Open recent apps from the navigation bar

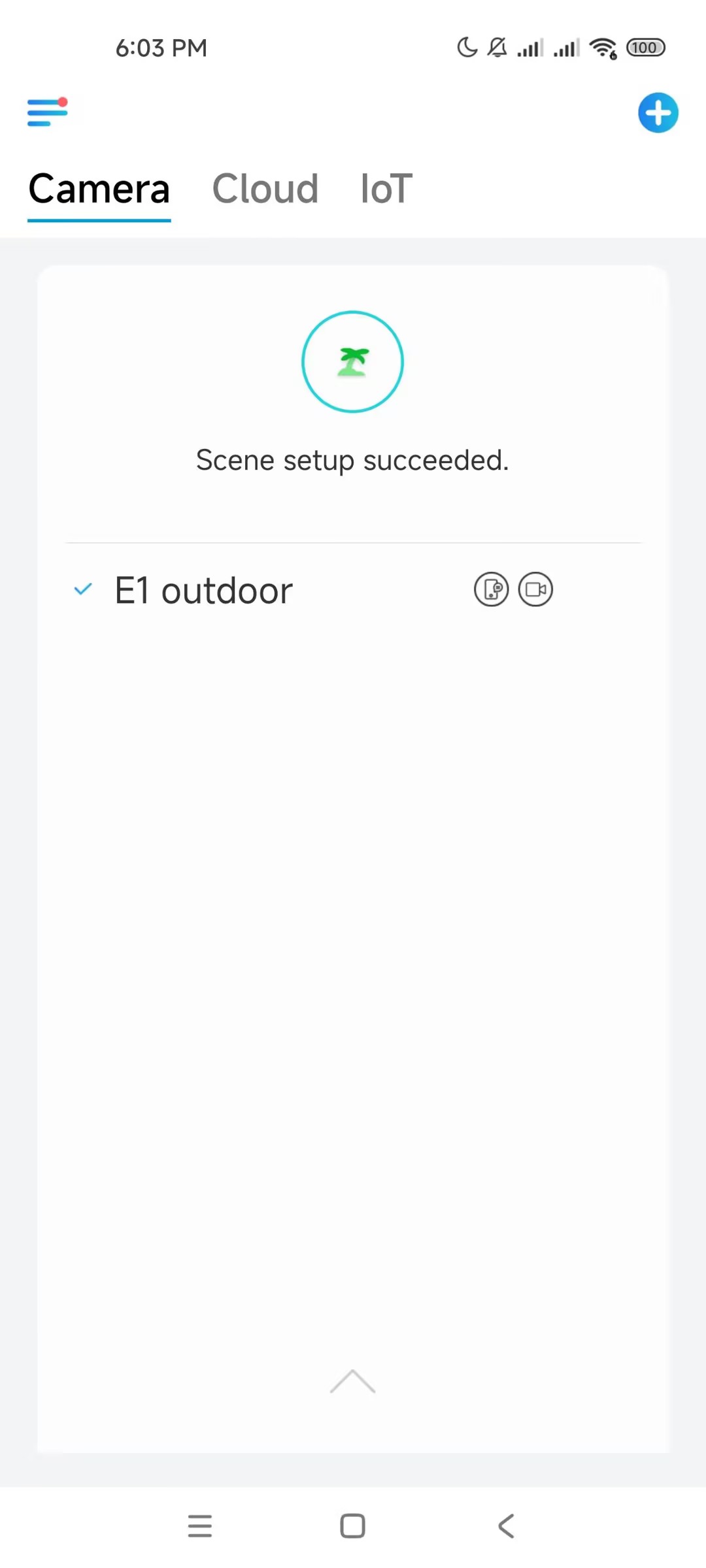tap(199, 1526)
